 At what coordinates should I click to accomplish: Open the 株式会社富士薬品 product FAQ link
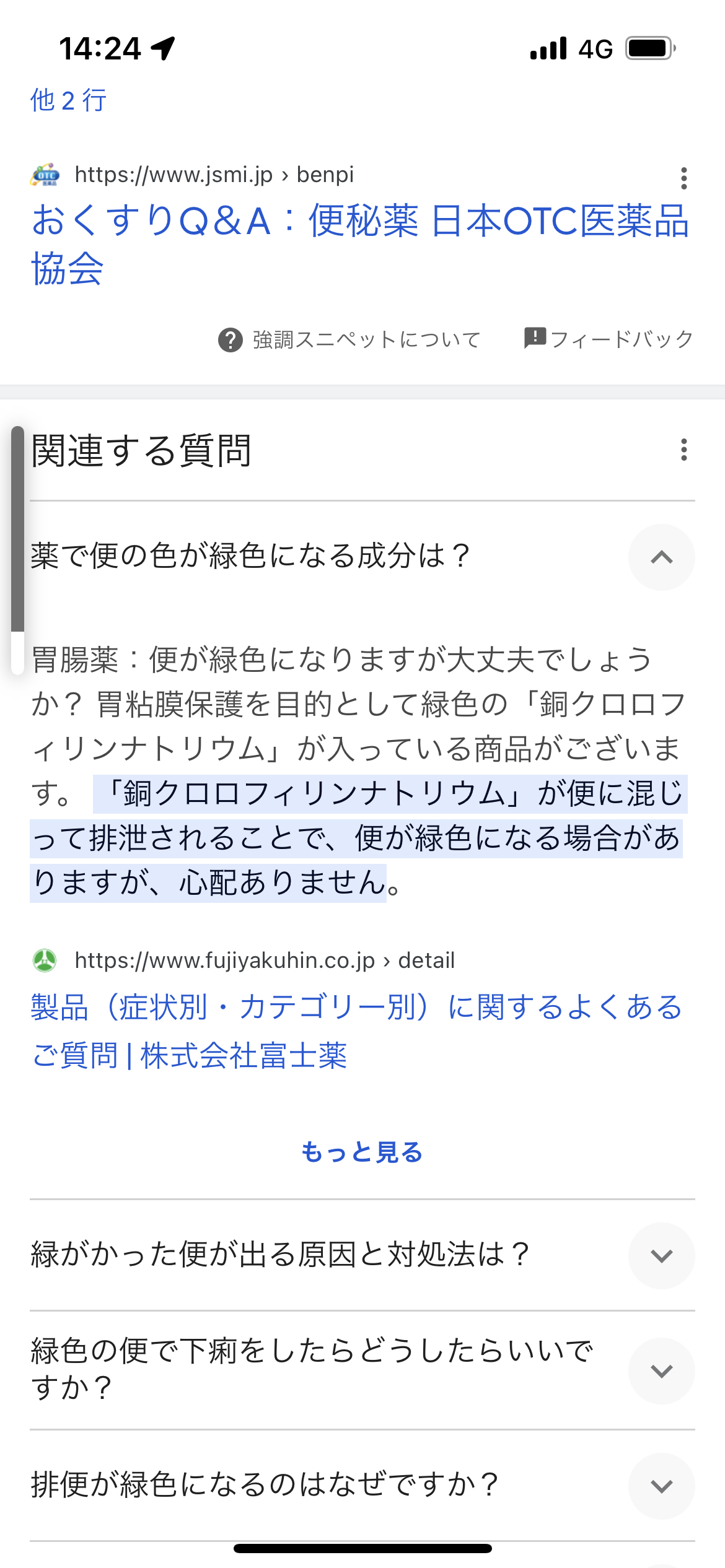(357, 1030)
